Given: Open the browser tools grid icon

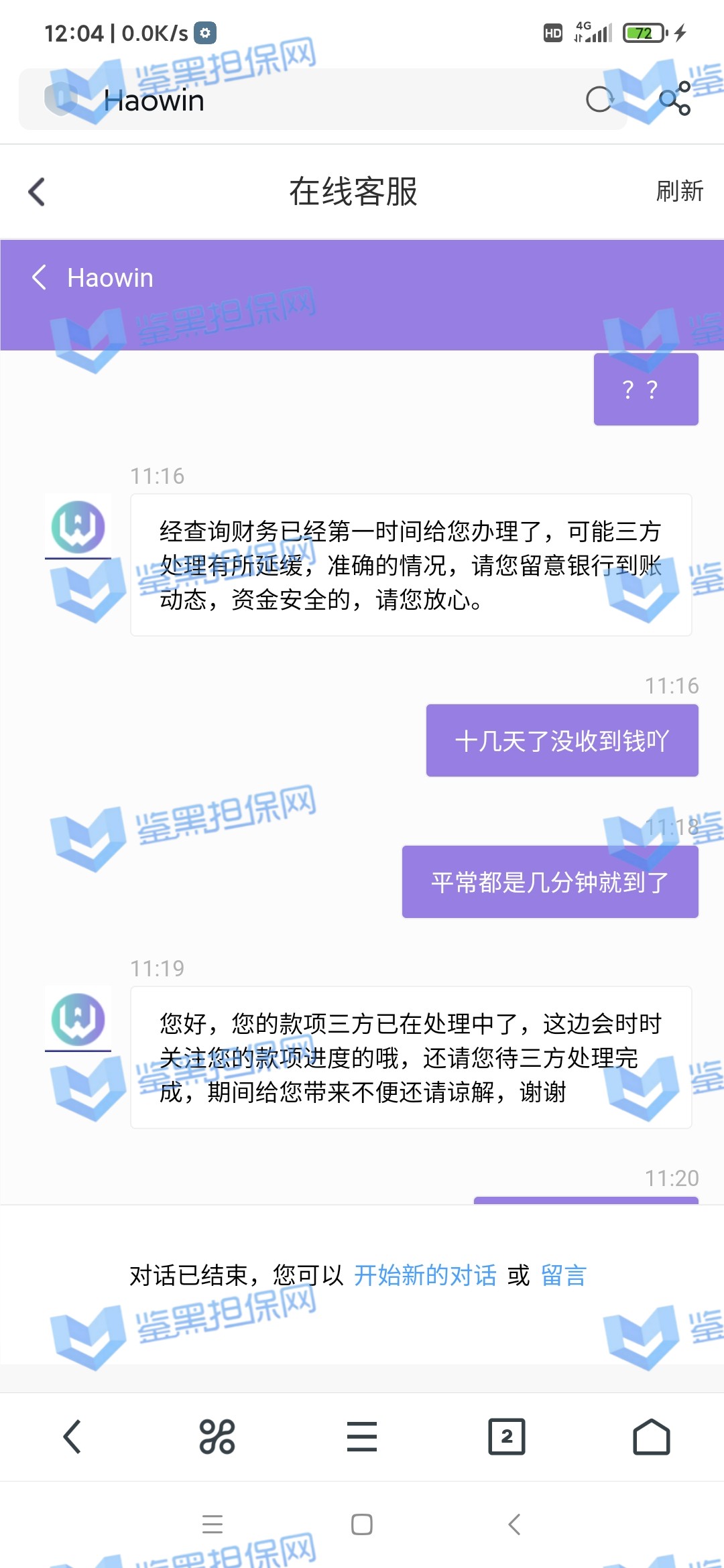Looking at the screenshot, I should (x=217, y=1437).
